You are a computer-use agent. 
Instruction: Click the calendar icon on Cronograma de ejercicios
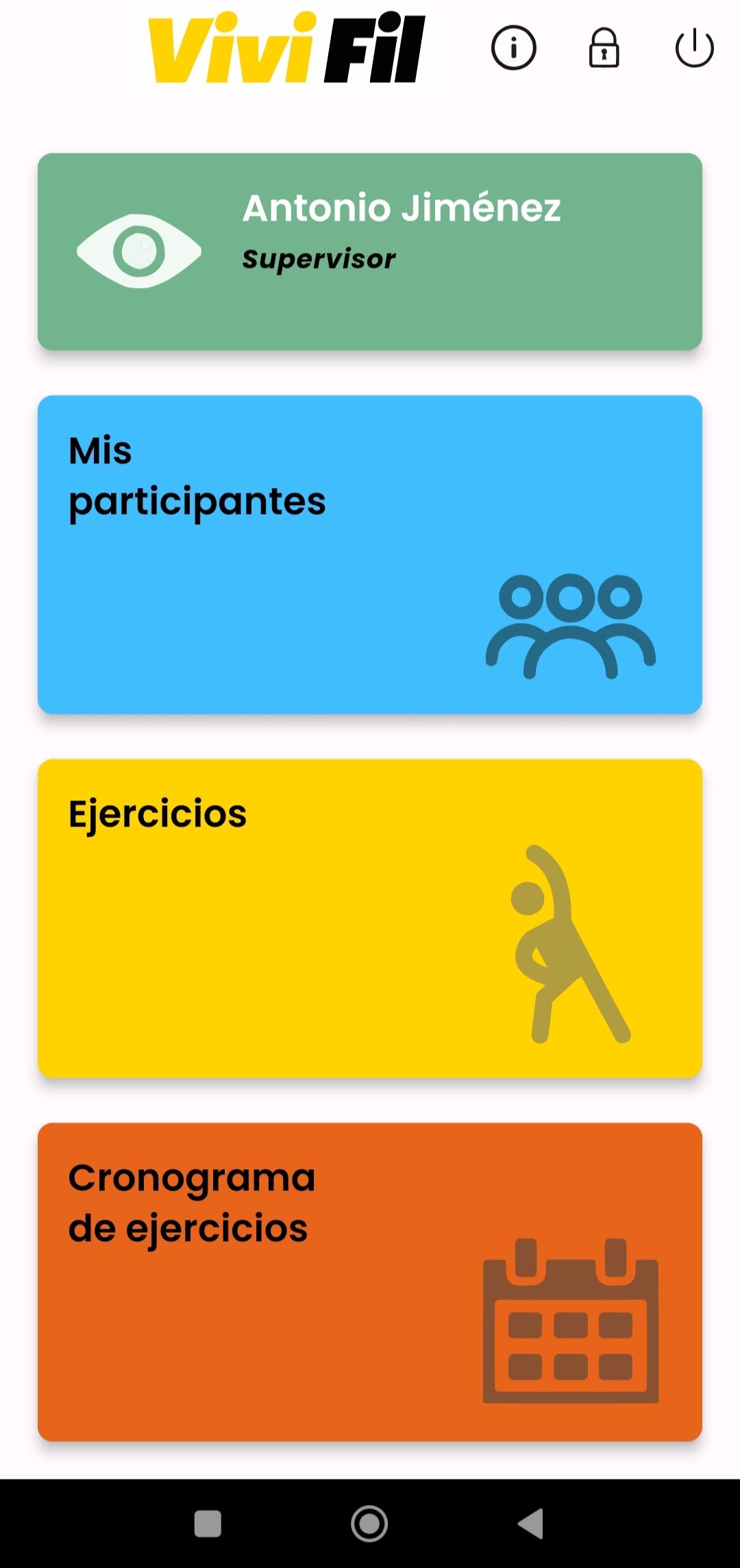[x=570, y=1323]
